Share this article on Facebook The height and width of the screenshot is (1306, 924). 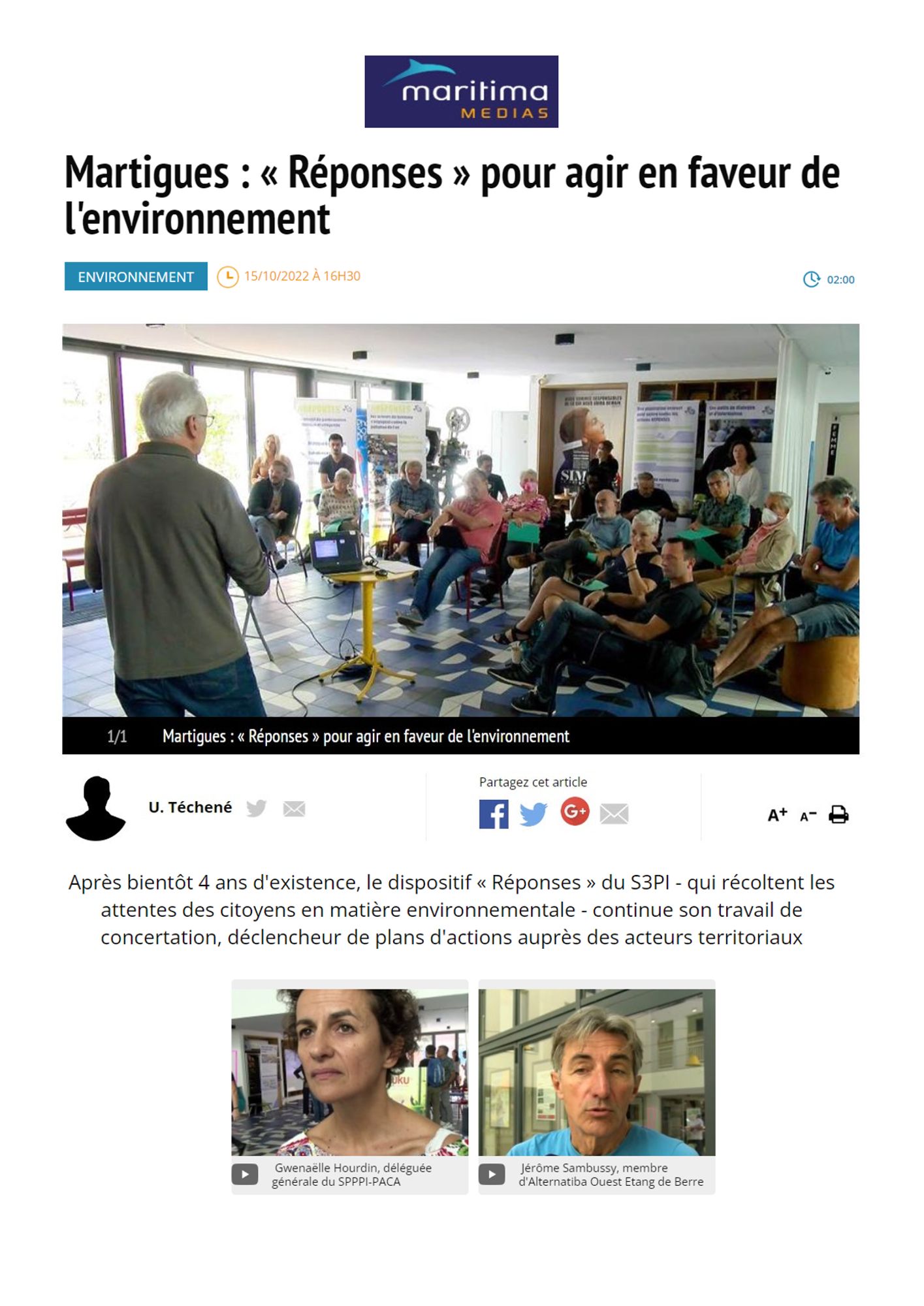pyautogui.click(x=494, y=814)
